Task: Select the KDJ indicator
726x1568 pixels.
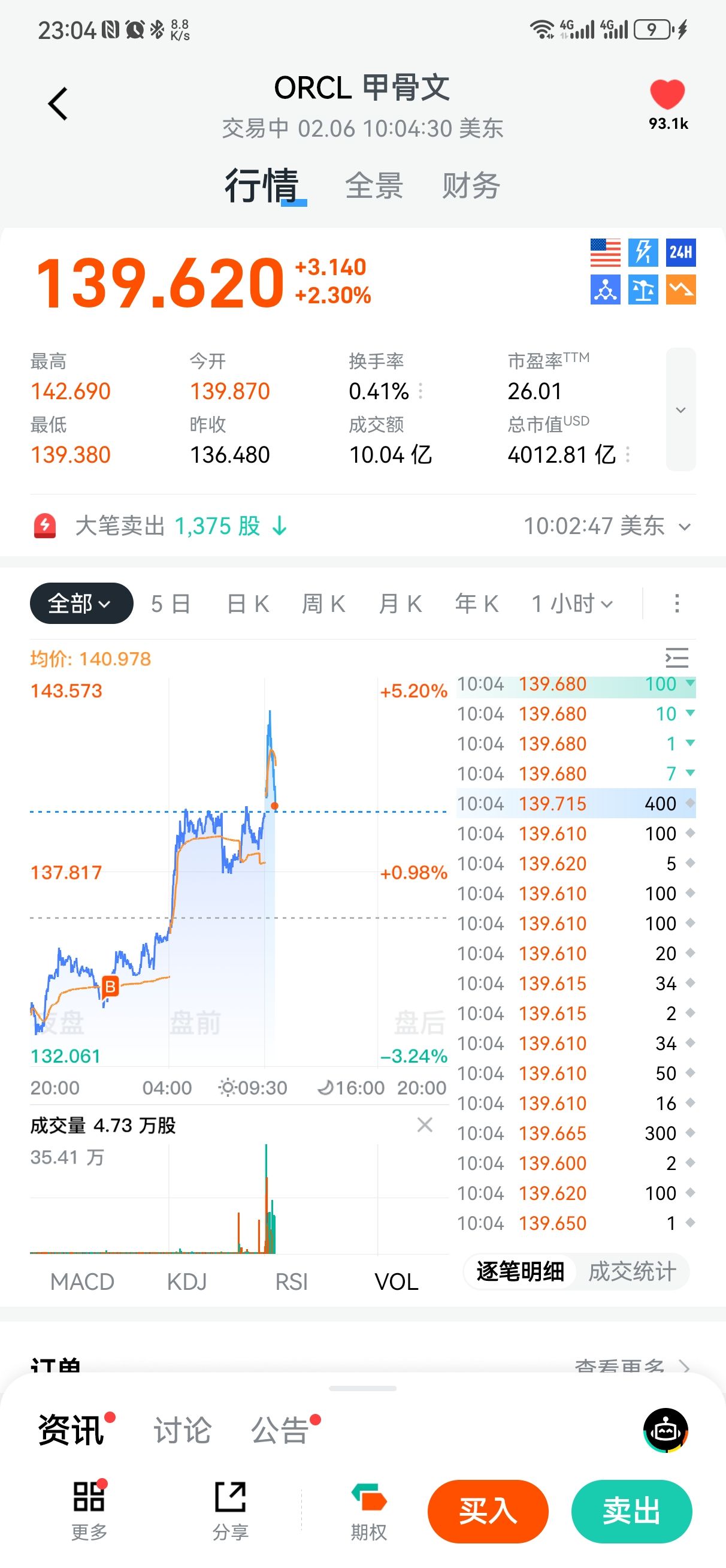Action: click(x=187, y=1282)
